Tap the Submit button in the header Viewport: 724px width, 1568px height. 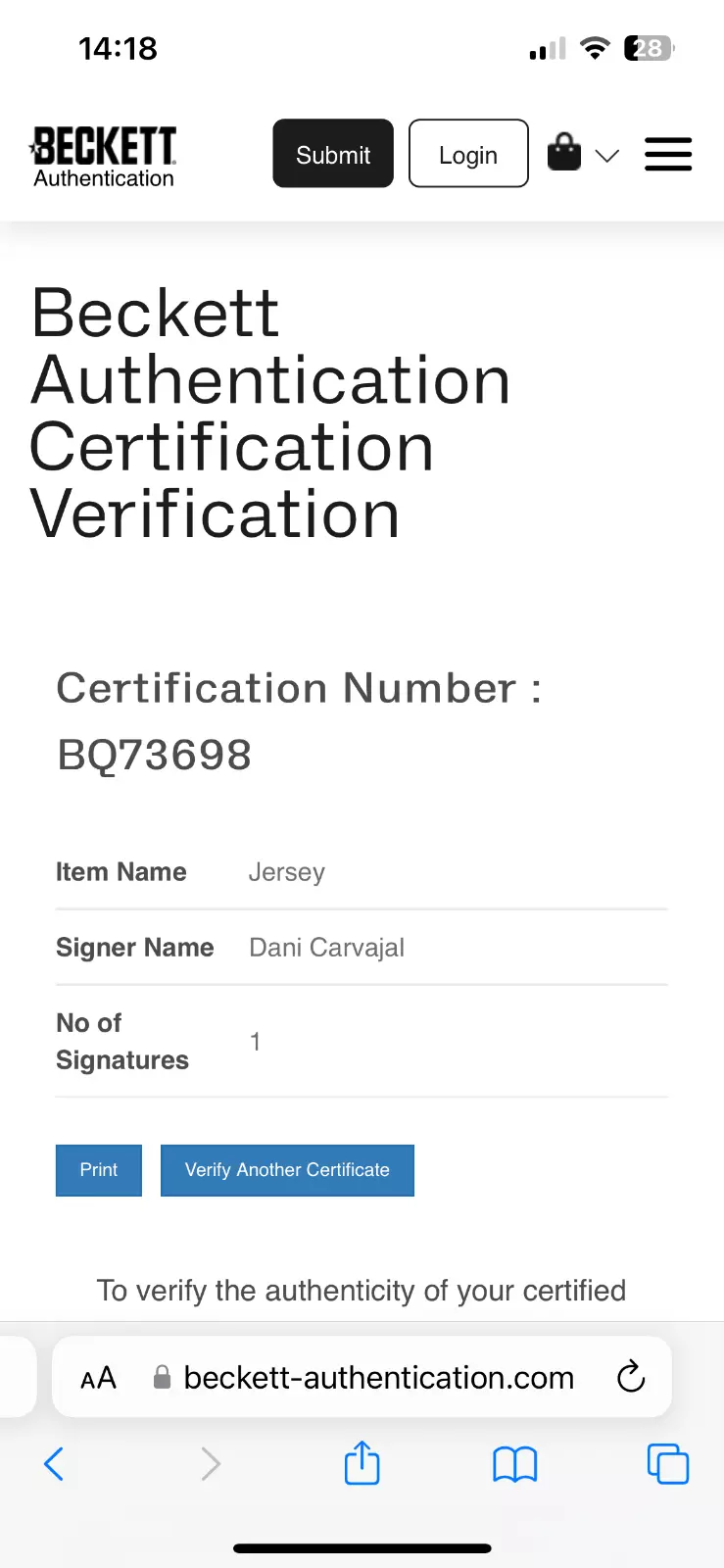point(333,154)
